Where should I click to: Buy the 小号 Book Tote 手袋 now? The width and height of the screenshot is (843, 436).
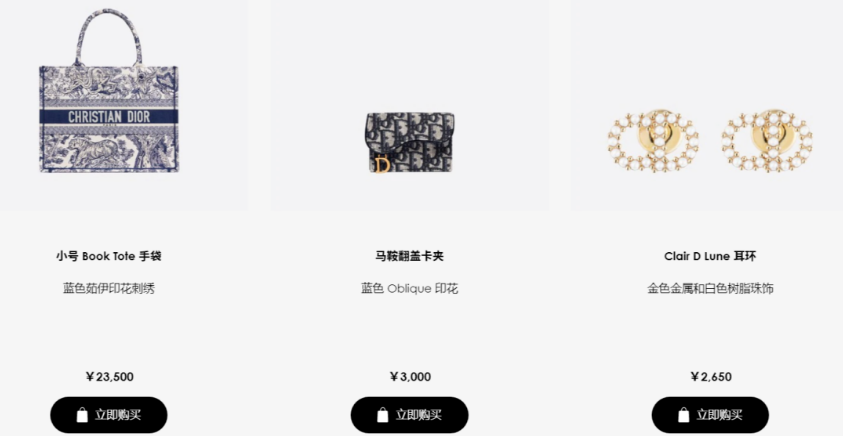pos(108,415)
